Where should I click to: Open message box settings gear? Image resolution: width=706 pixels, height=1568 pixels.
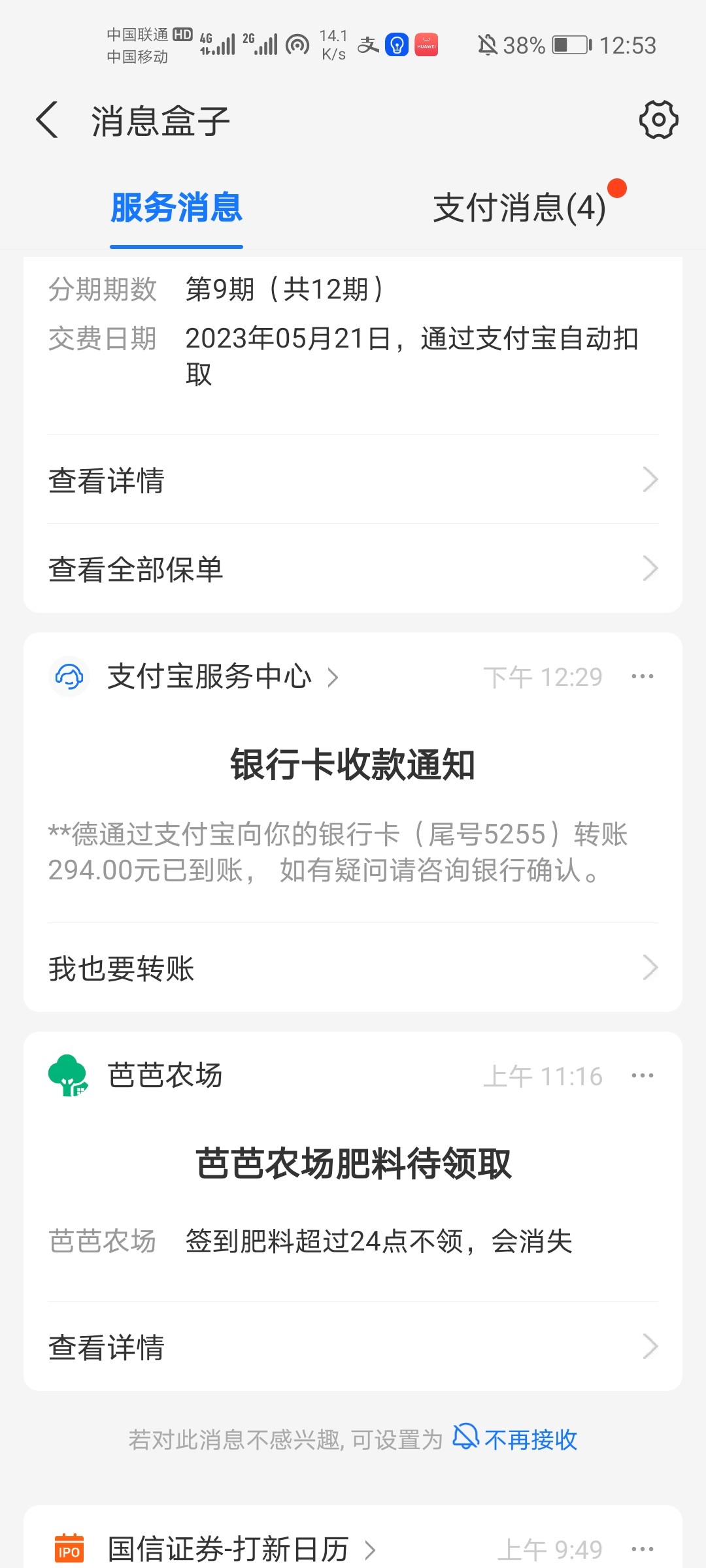658,120
